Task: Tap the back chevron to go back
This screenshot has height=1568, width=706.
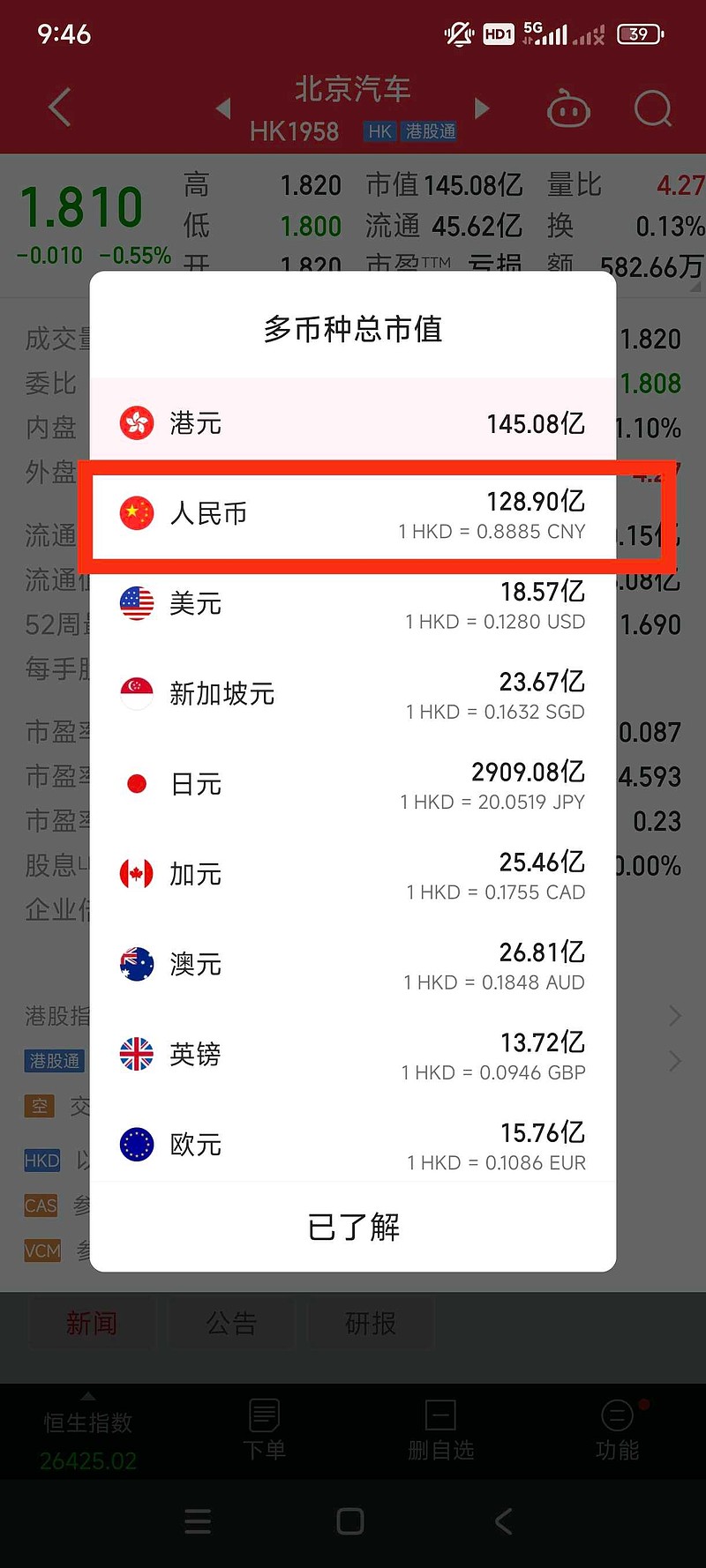Action: pos(57,108)
